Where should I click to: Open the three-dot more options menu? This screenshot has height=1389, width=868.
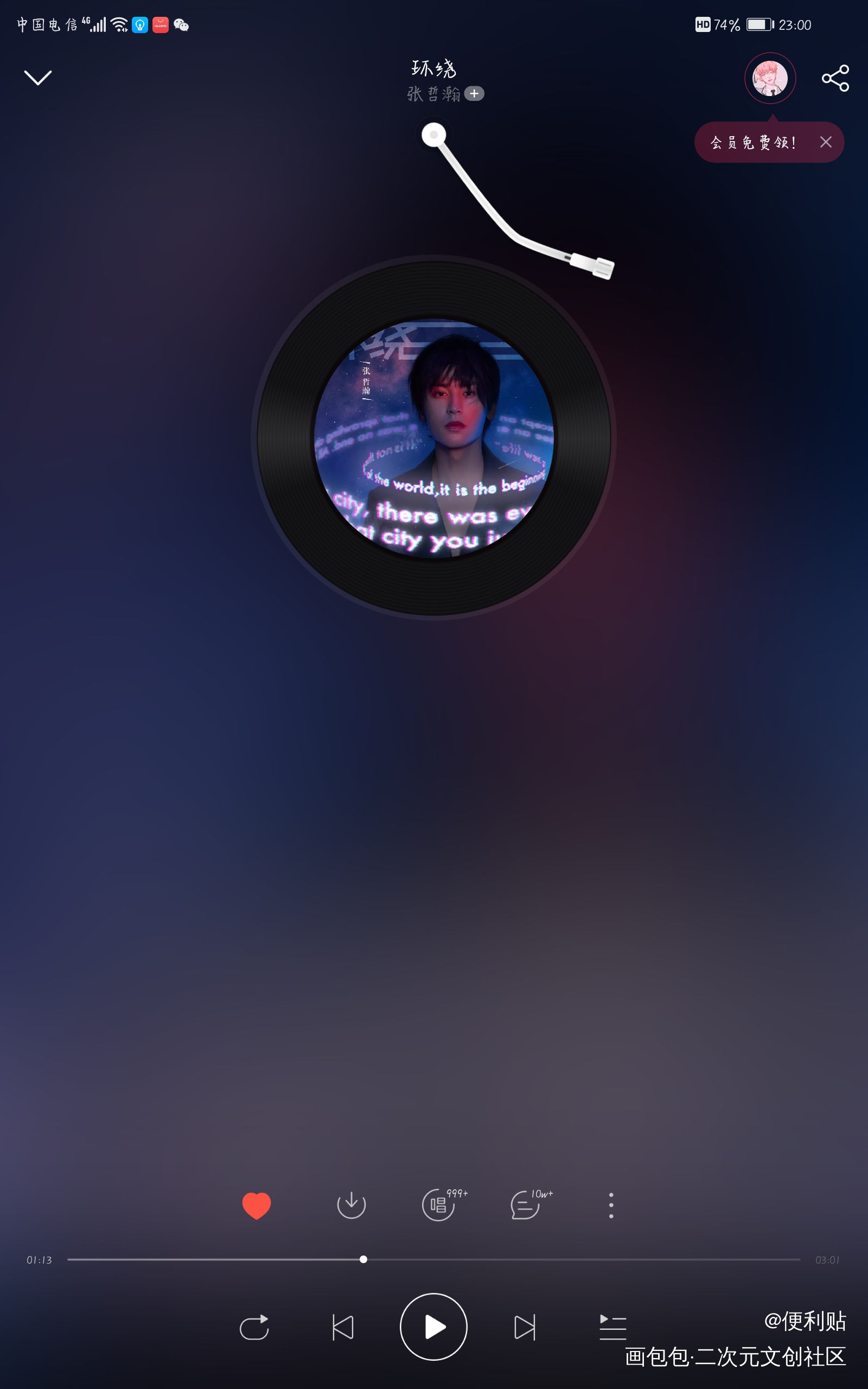[611, 1205]
